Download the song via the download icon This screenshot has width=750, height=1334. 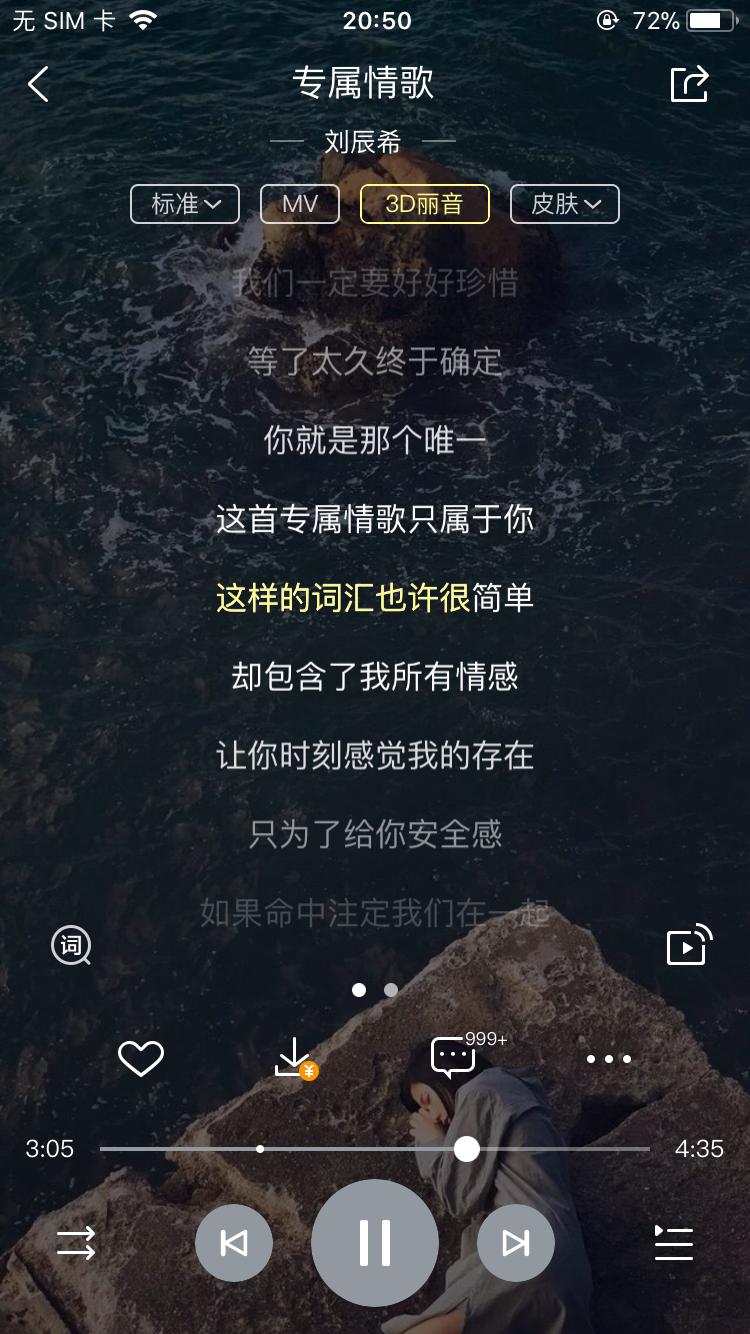(x=295, y=1057)
